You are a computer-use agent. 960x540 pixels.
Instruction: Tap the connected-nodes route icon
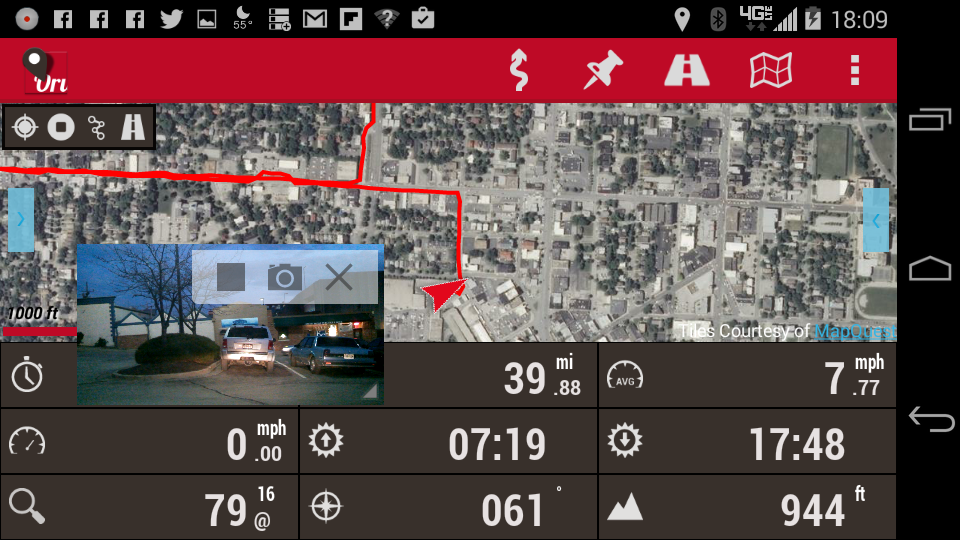tap(97, 127)
